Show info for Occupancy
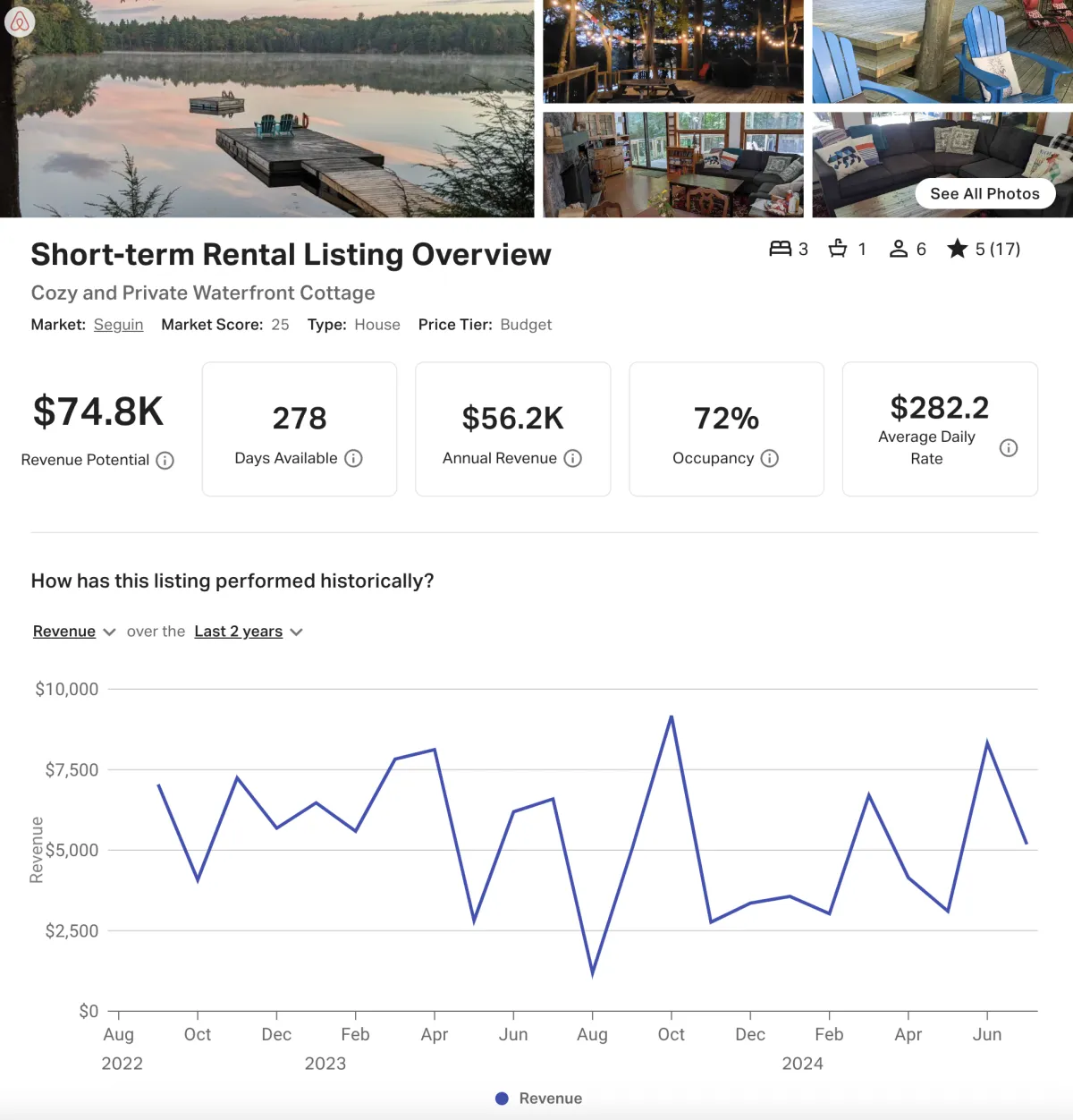The image size is (1073, 1120). click(770, 459)
